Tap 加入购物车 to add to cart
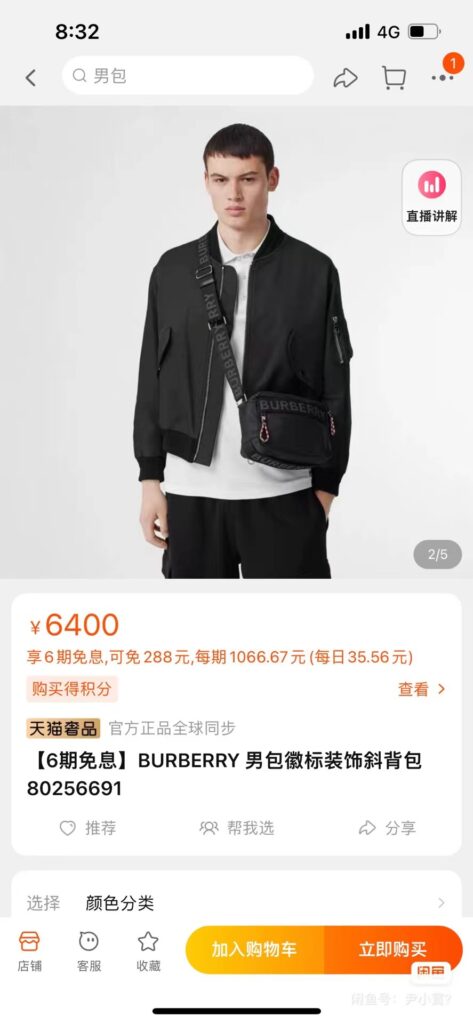 point(254,950)
